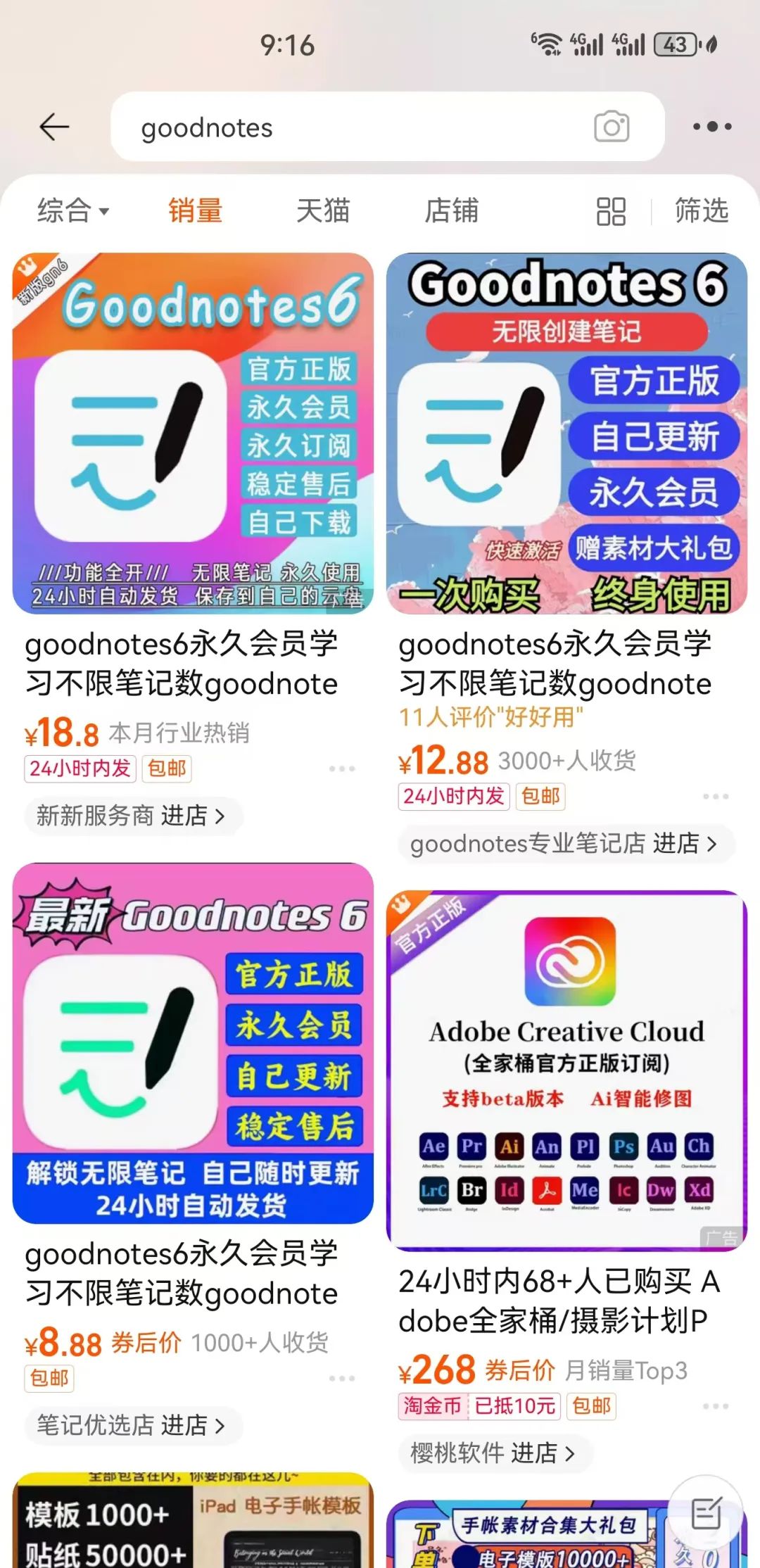This screenshot has width=760, height=1568.
Task: Open the ¥8.88 Goodnotes 6 product
Action: (193, 1043)
